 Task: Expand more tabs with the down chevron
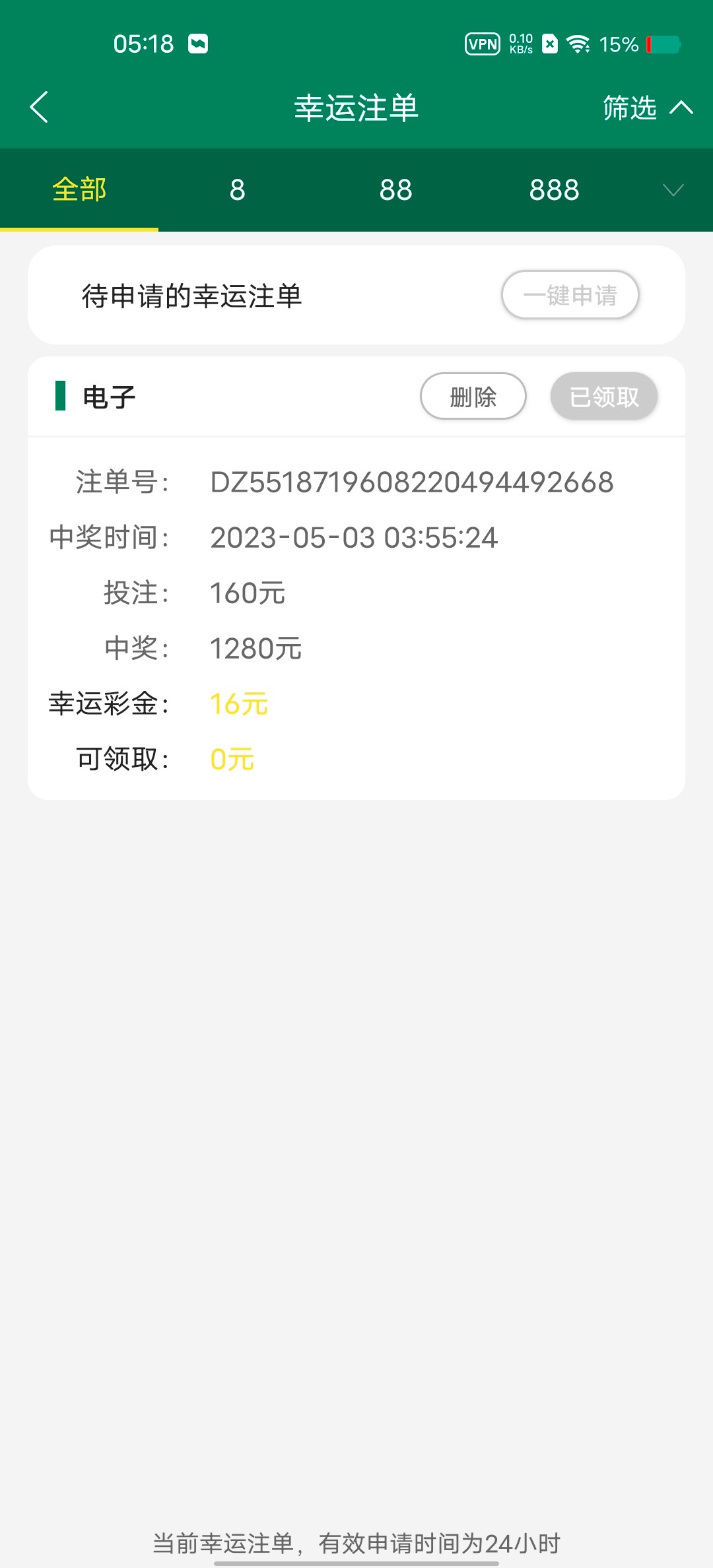673,191
